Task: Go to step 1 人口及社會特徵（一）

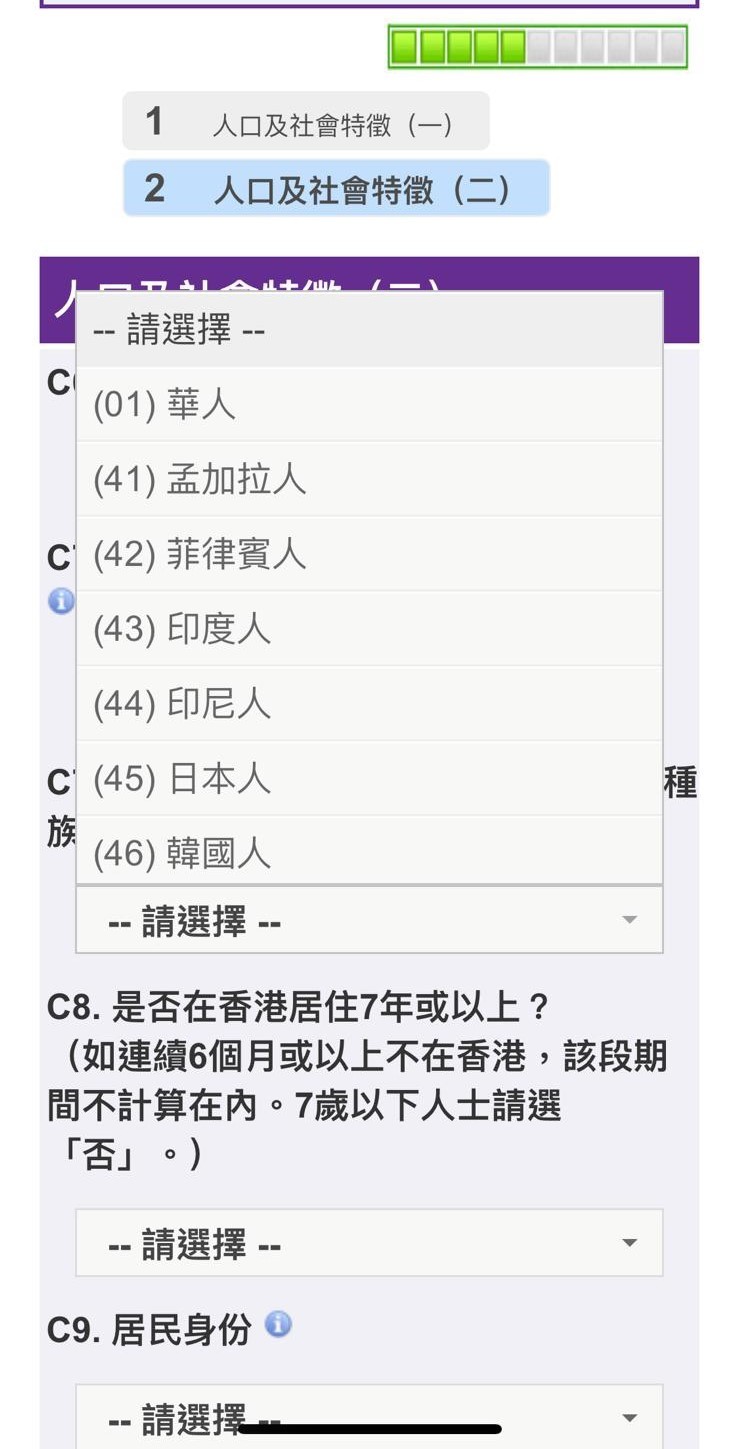Action: coord(306,122)
